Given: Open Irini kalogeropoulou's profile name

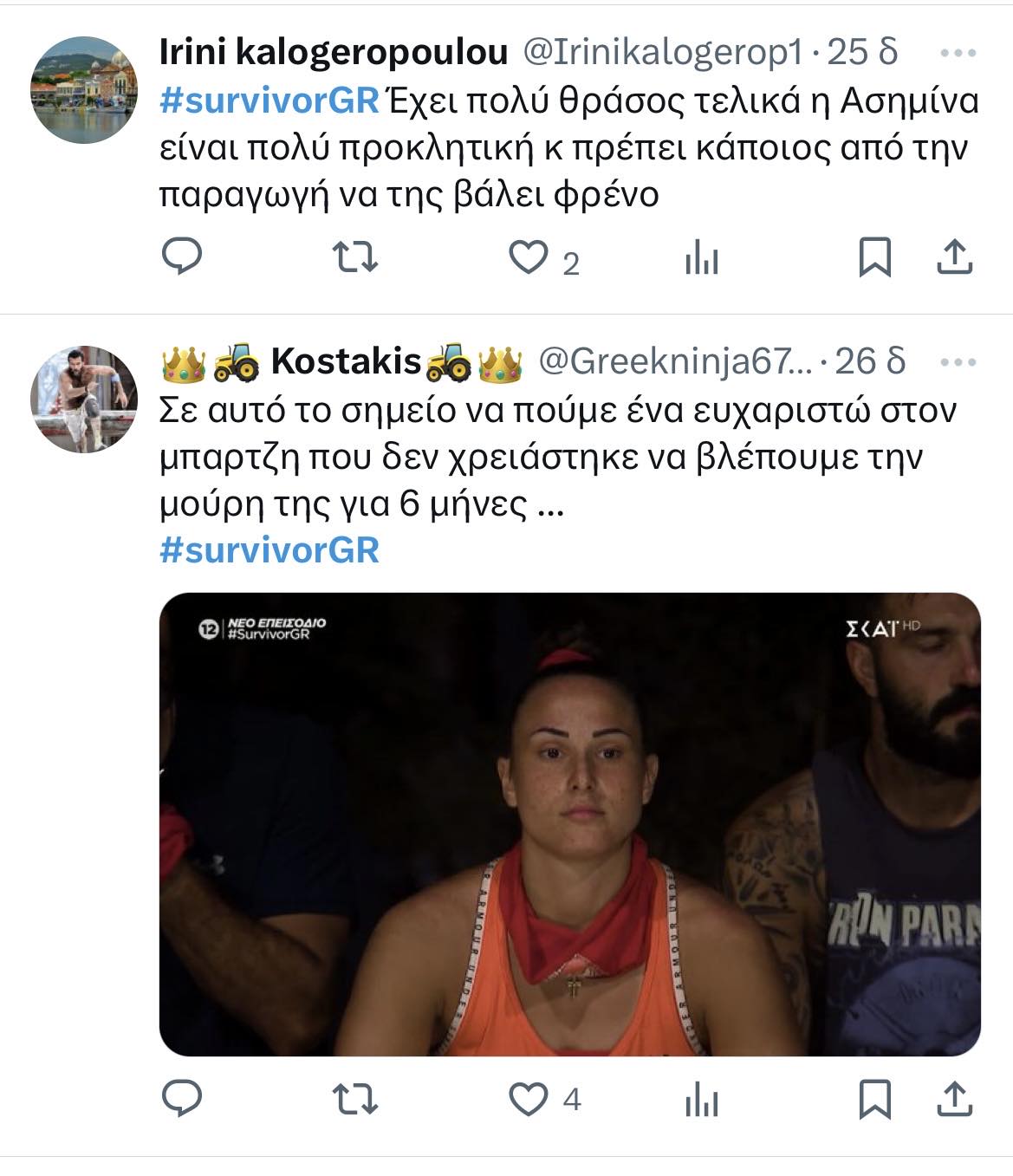Looking at the screenshot, I should click(x=334, y=54).
